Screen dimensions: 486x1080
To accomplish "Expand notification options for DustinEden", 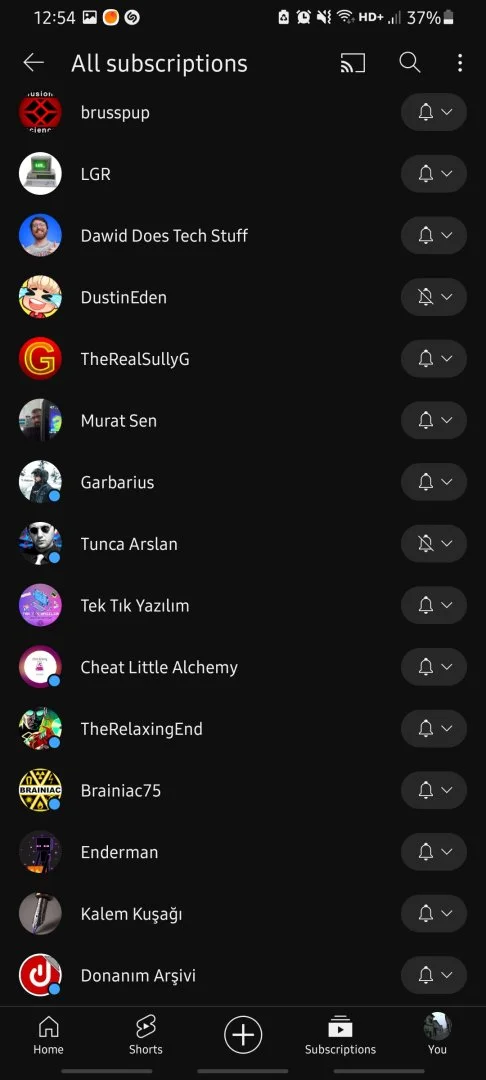I will pyautogui.click(x=434, y=298).
